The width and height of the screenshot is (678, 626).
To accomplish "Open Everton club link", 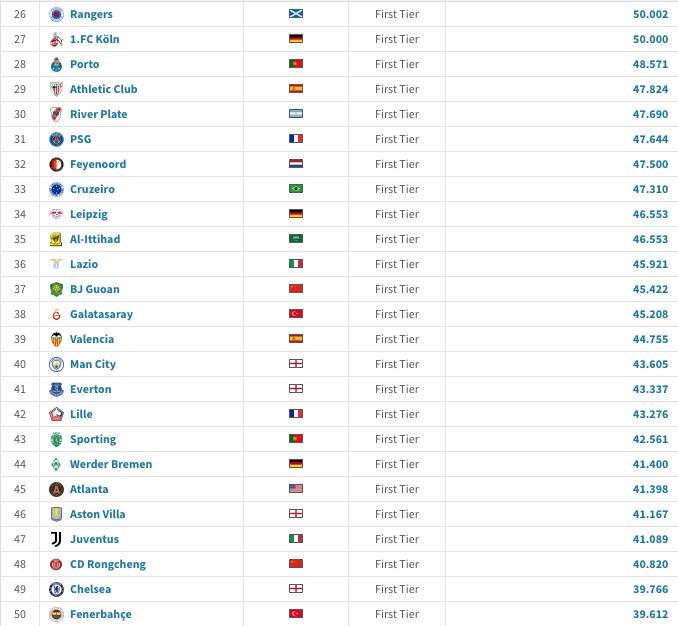I will click(90, 389).
